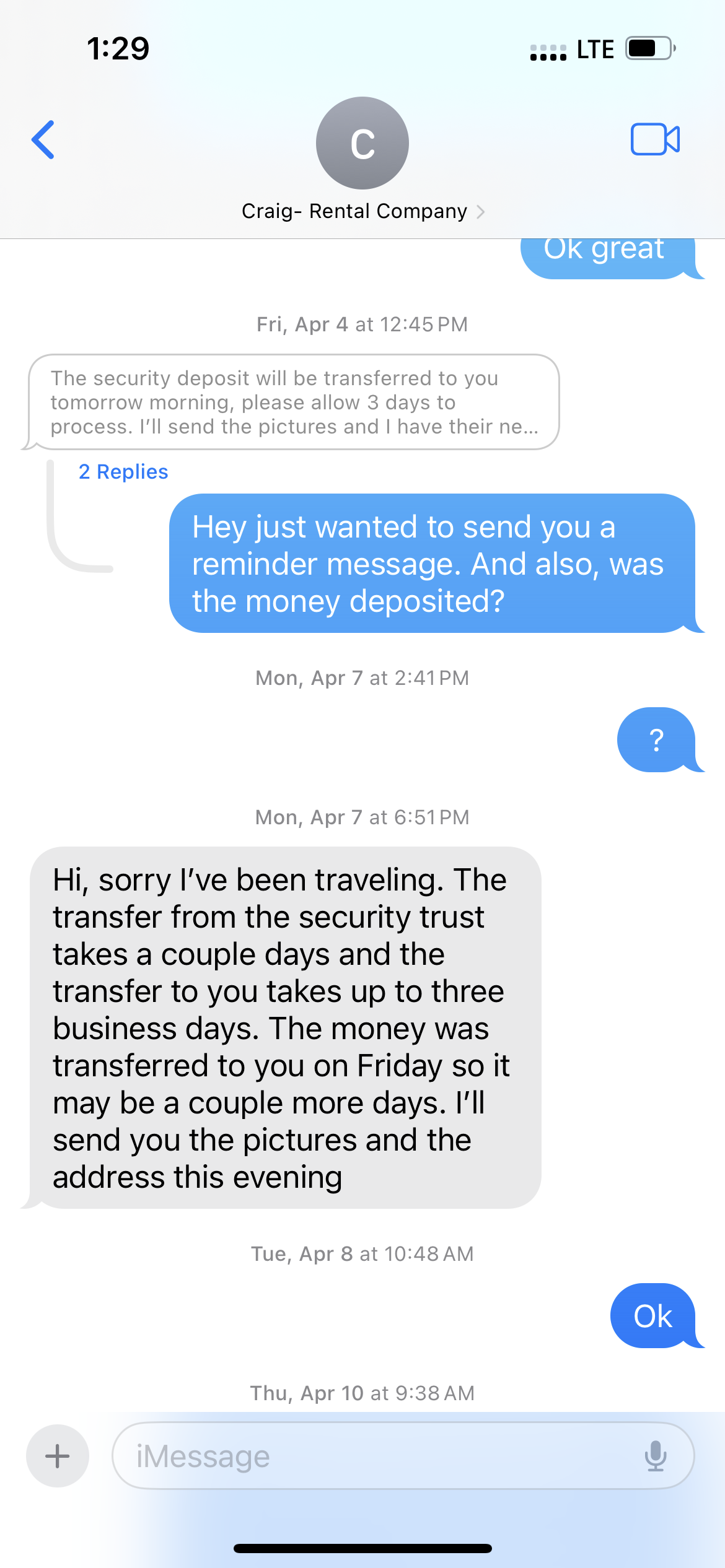
Task: Open the quoted security deposit message
Action: click(x=294, y=402)
